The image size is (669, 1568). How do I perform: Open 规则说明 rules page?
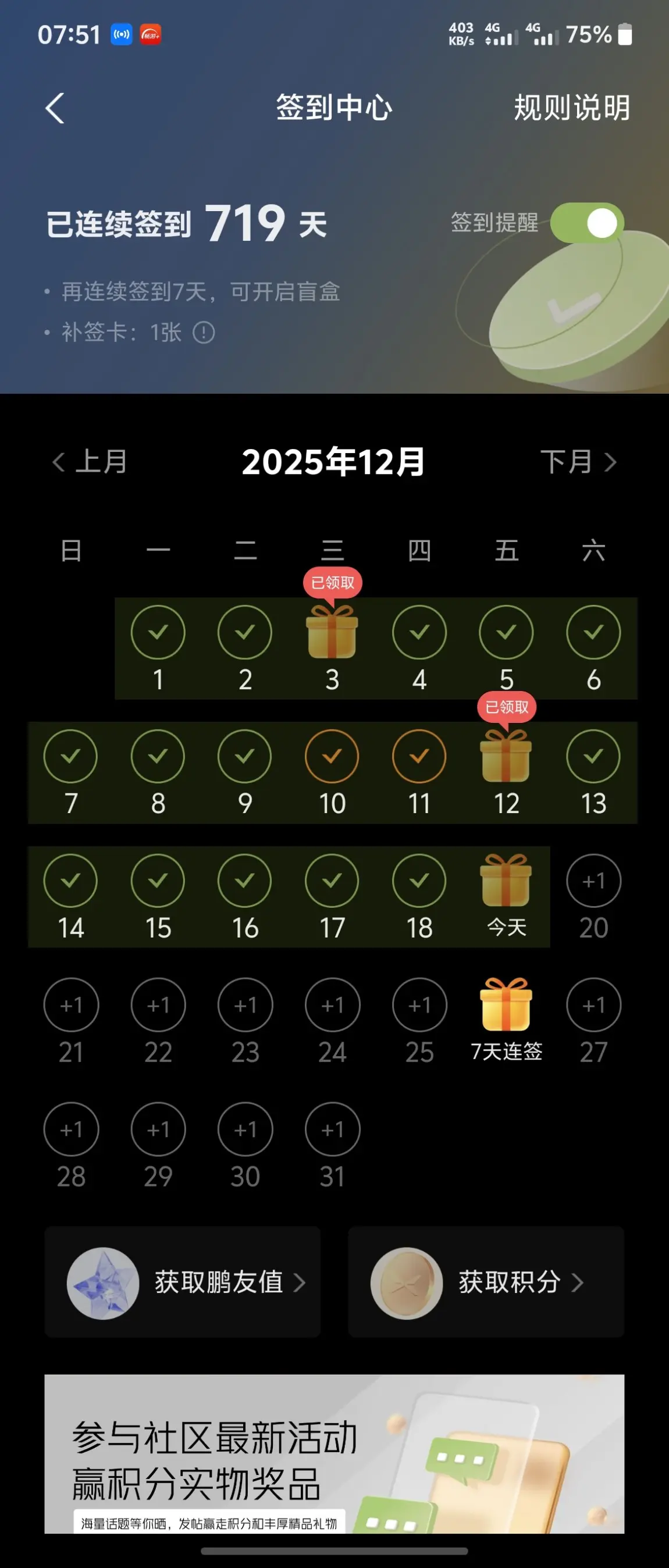pyautogui.click(x=571, y=108)
